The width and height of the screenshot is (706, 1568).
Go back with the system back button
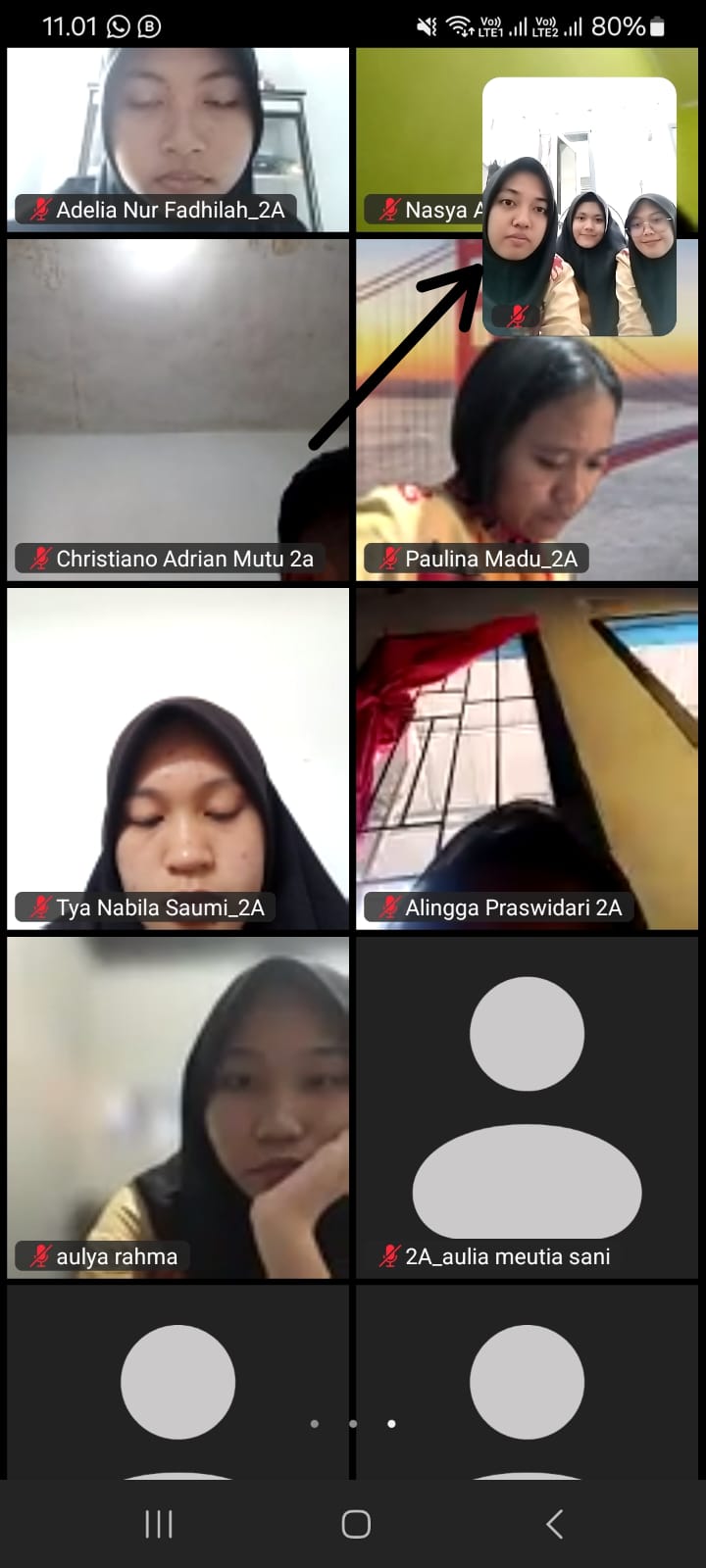click(554, 1524)
